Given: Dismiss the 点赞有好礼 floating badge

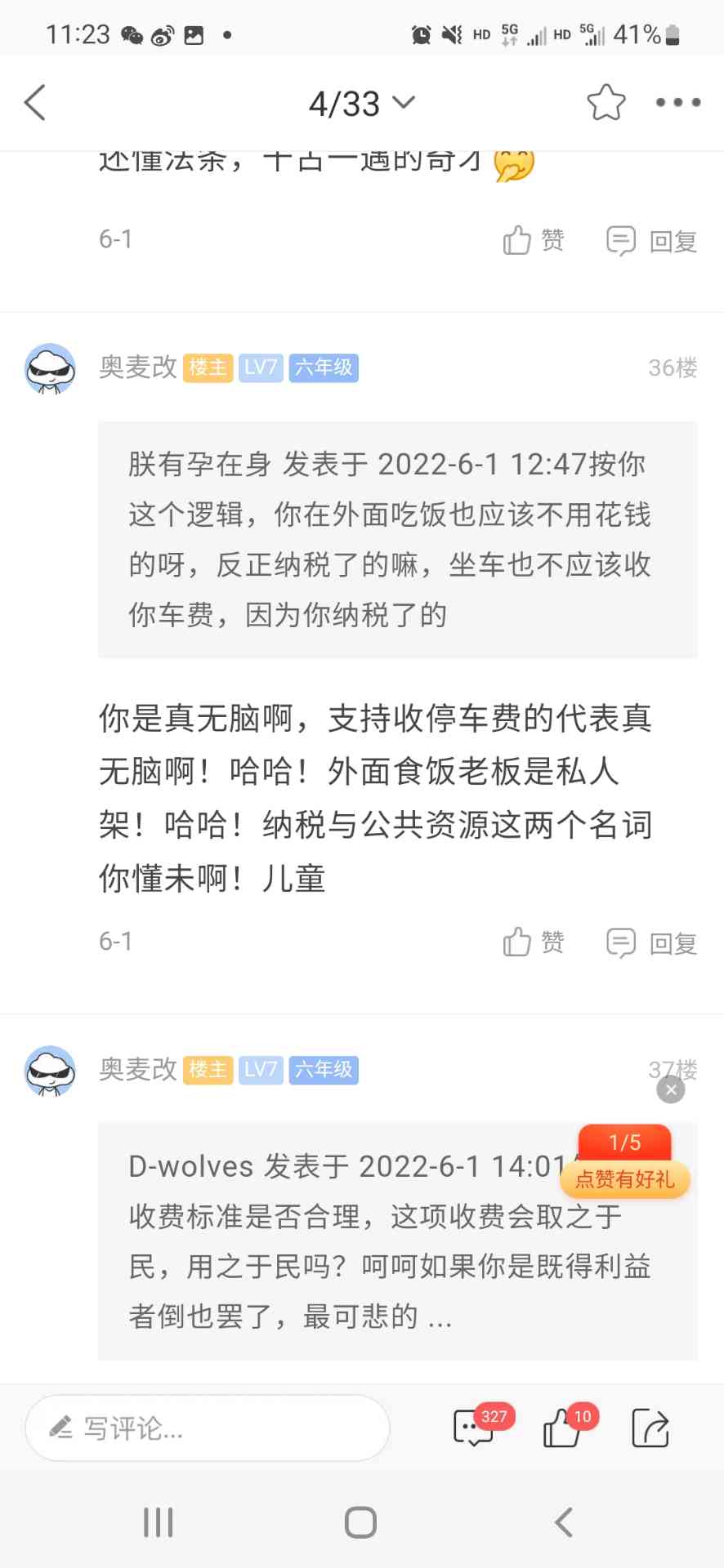Looking at the screenshot, I should pyautogui.click(x=671, y=1089).
